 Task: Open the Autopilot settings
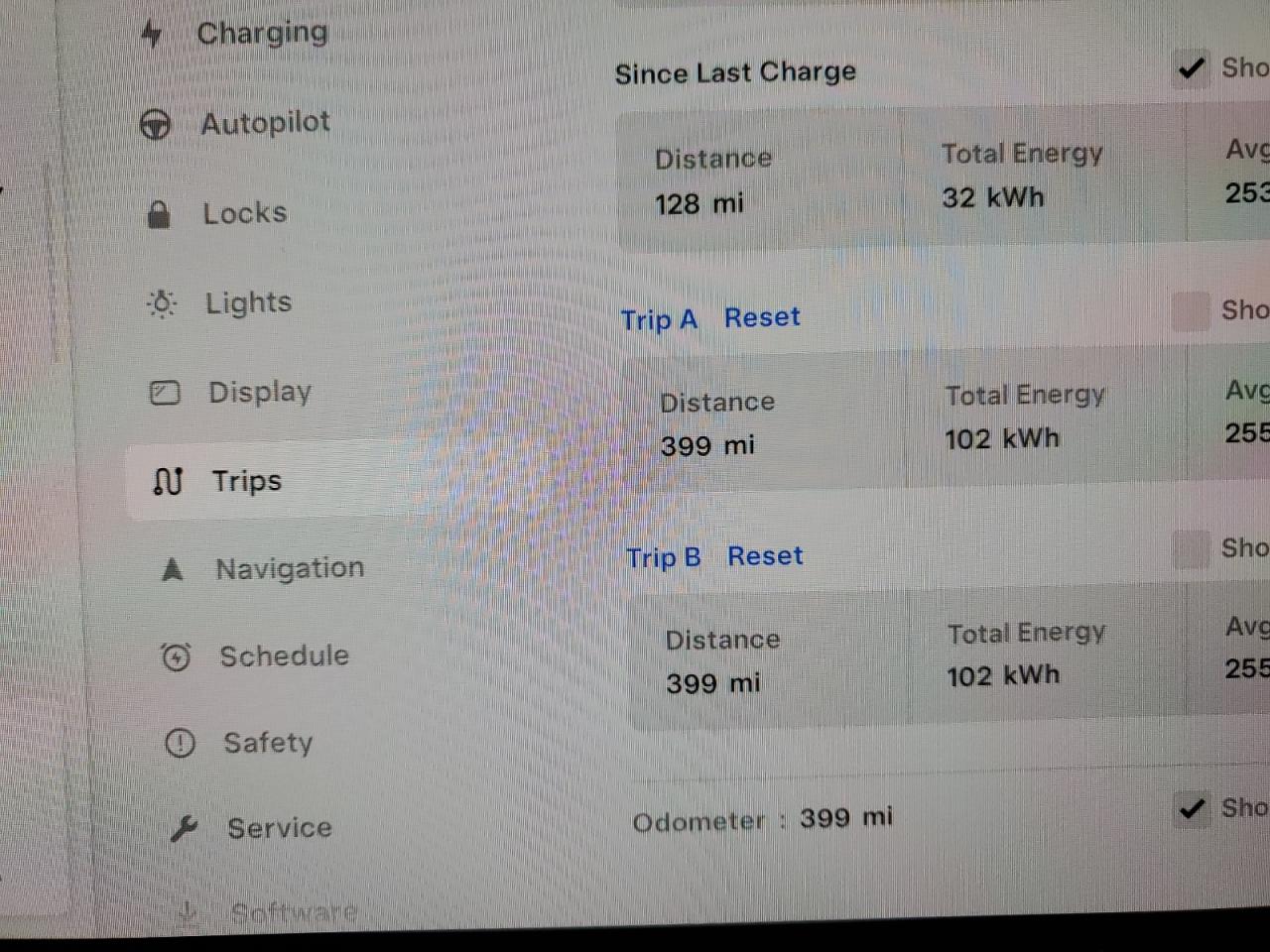pos(265,124)
